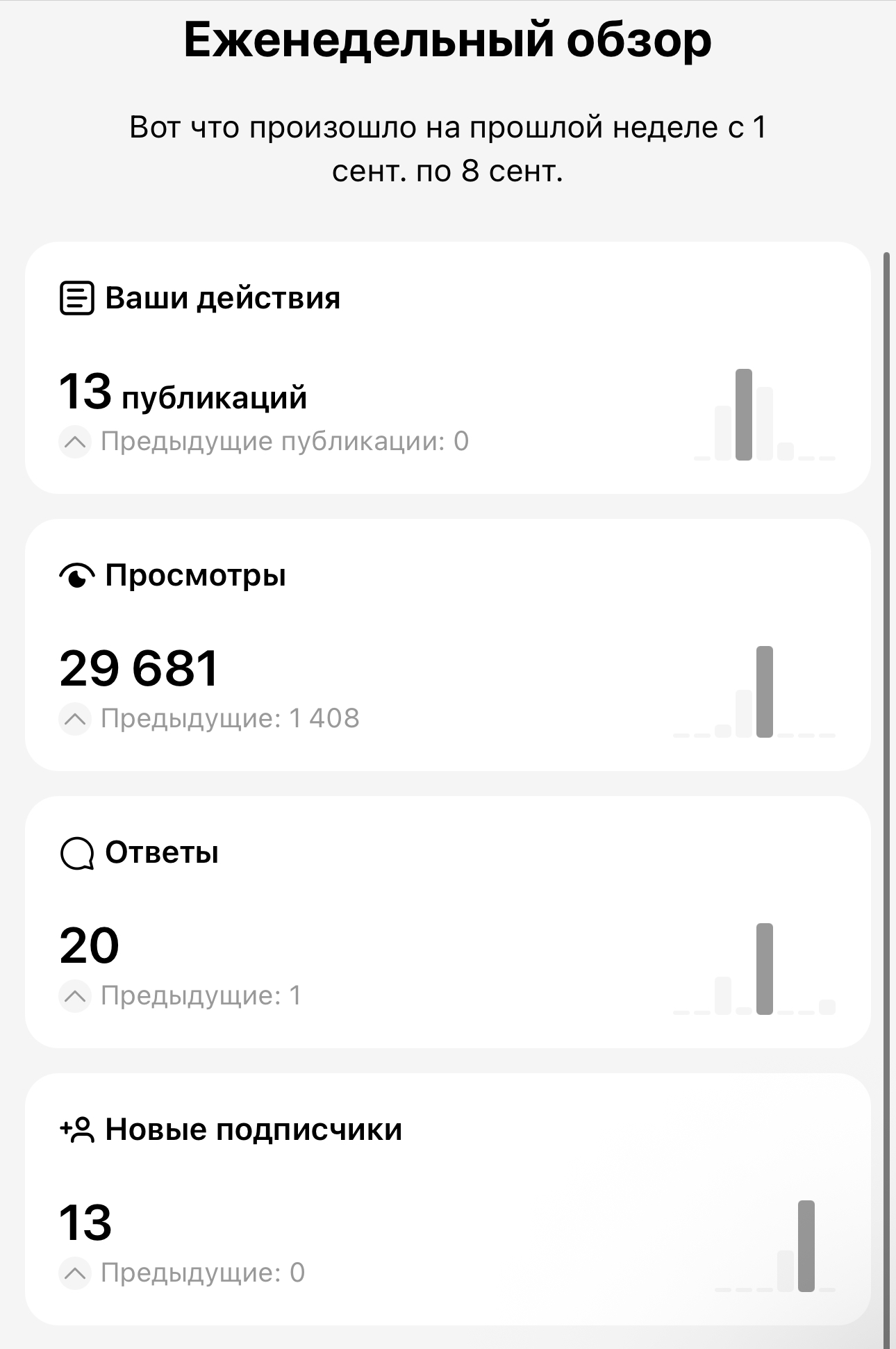
Task: Open the "Ваши действия" publications card
Action: coord(447,368)
